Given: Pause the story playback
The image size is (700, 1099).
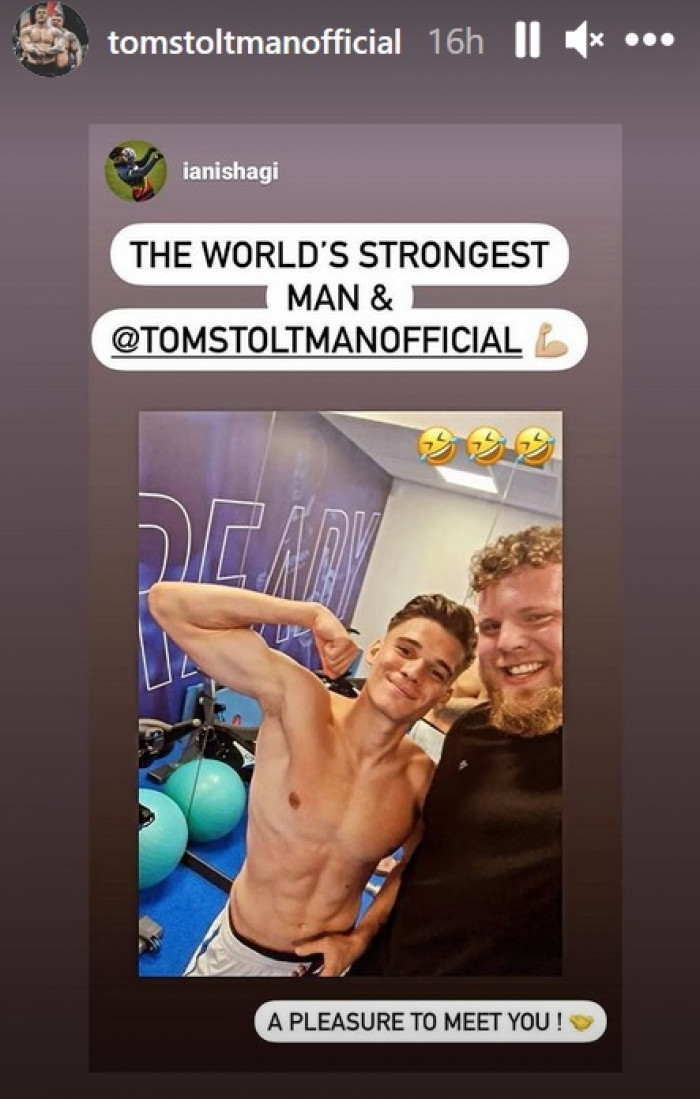Looking at the screenshot, I should (x=527, y=41).
